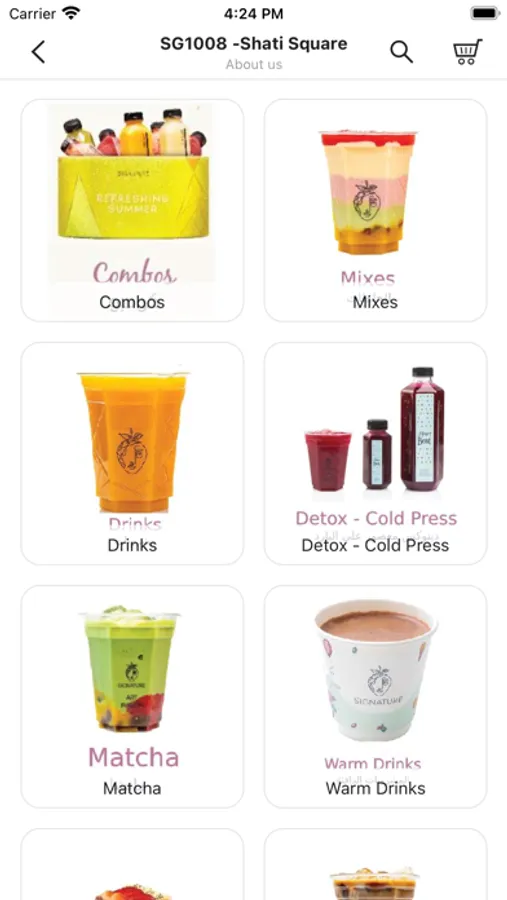View the Warm Drinks category
This screenshot has height=900, width=507.
click(376, 696)
